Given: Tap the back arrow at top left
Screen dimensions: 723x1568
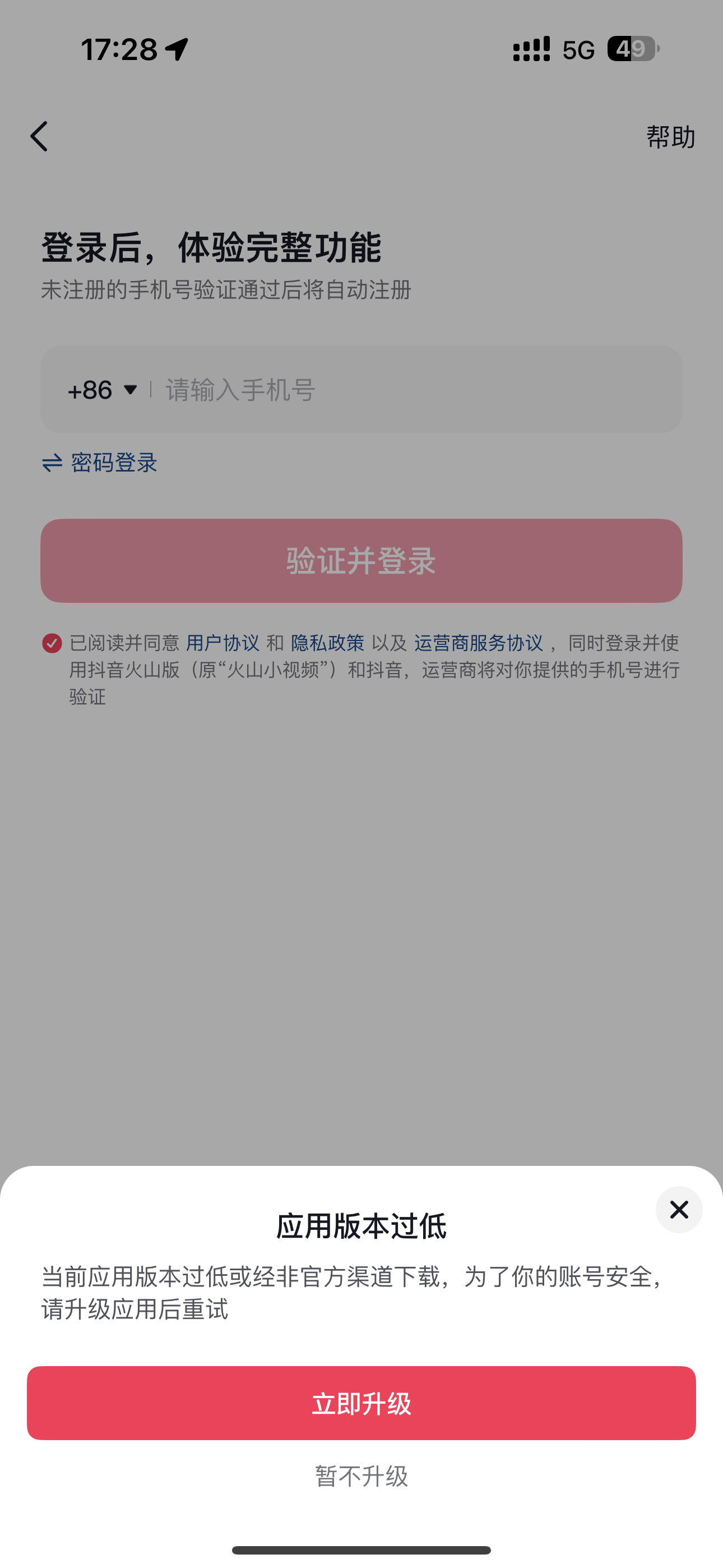Looking at the screenshot, I should coord(39,136).
